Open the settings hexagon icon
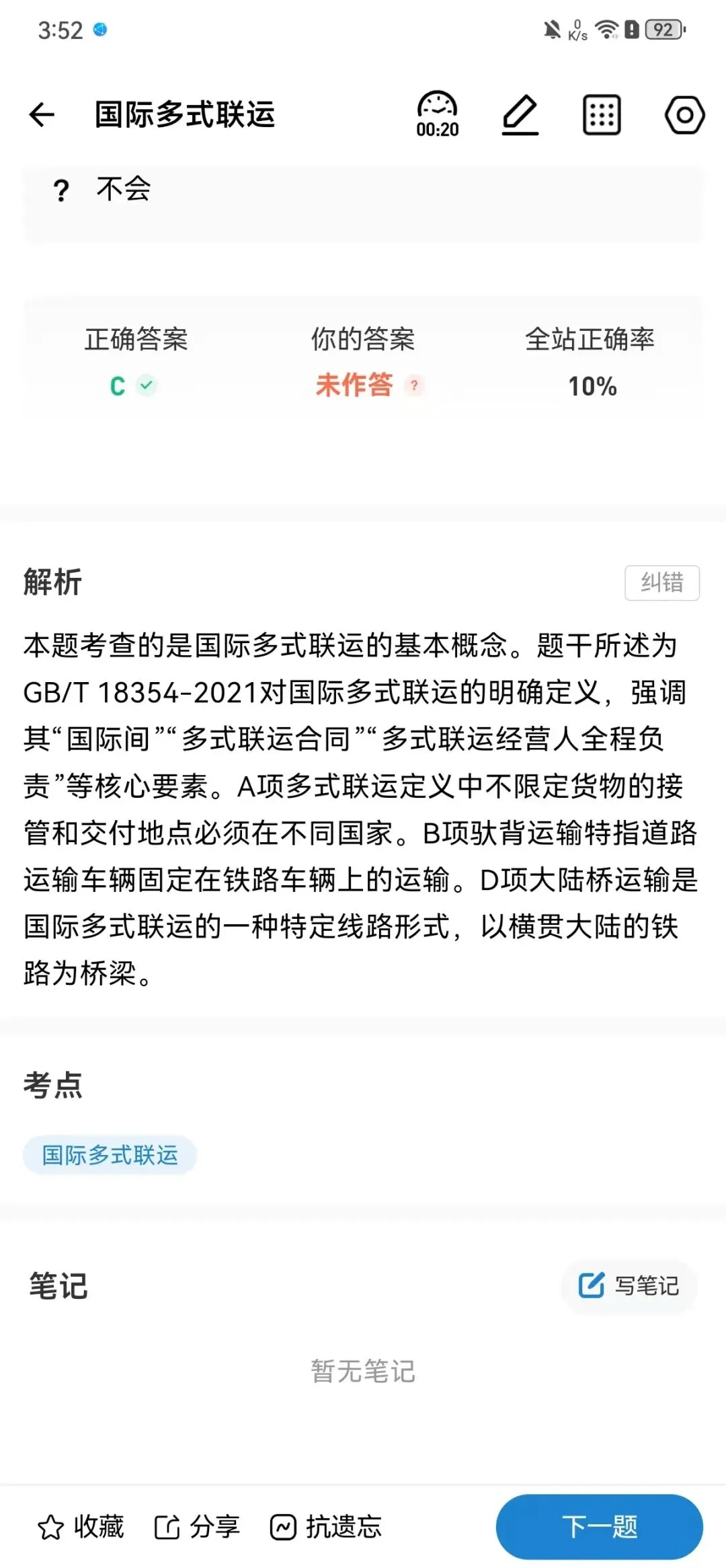Screen dimensions: 726x1568 [x=684, y=115]
